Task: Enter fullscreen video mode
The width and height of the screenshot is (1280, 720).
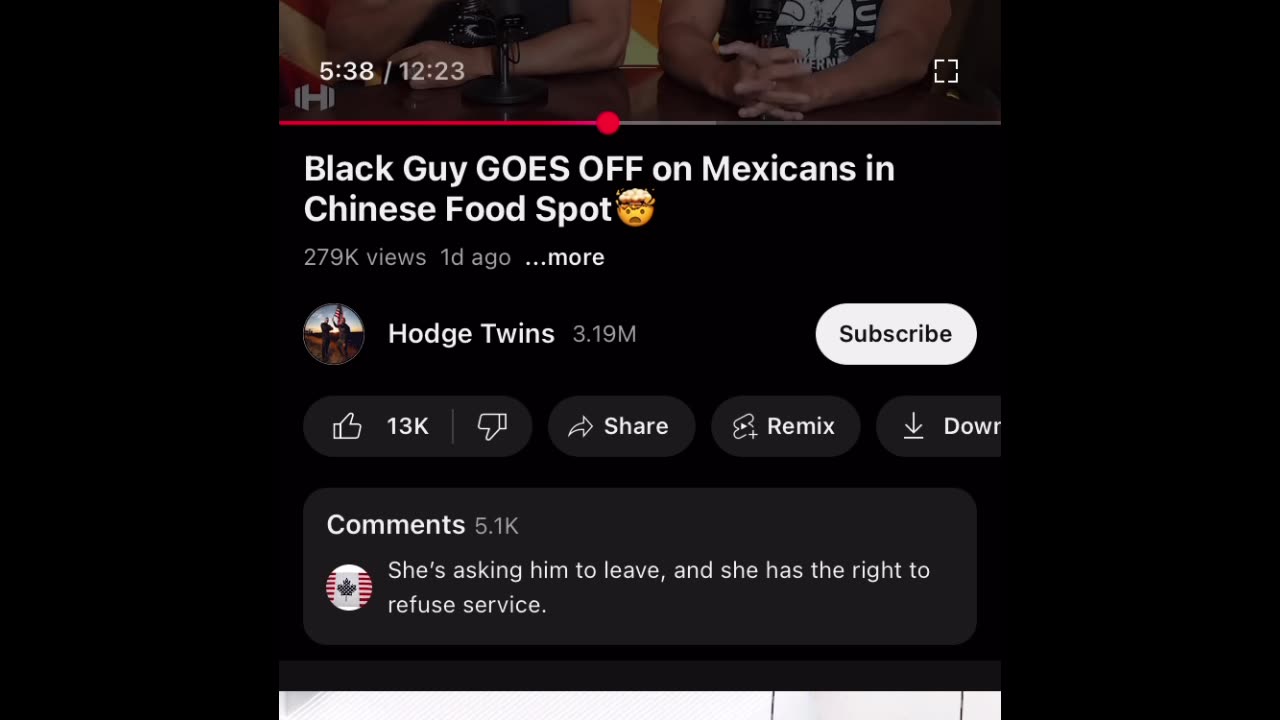Action: click(x=945, y=71)
